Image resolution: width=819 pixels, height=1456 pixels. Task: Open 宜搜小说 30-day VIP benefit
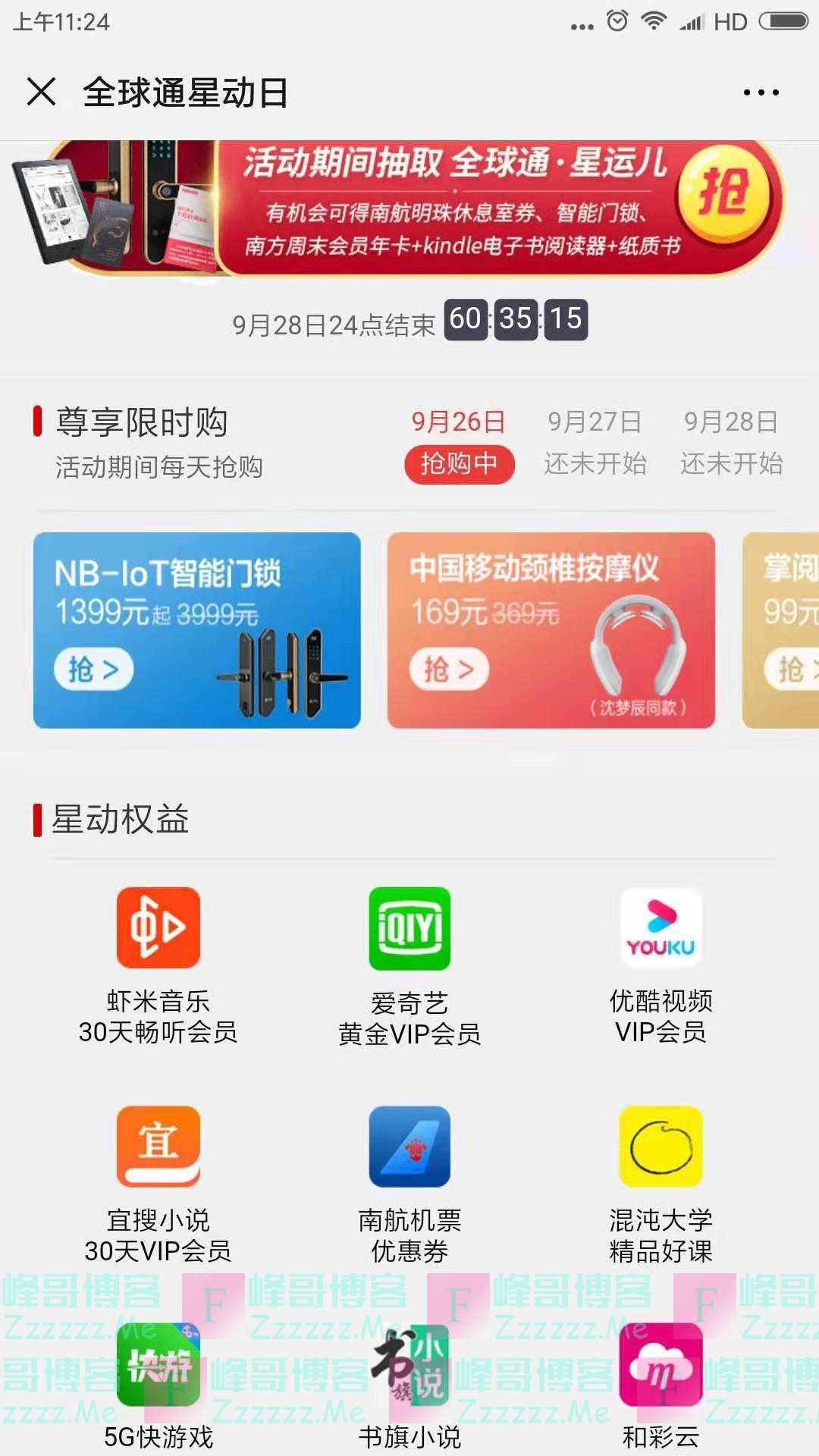[x=157, y=1147]
